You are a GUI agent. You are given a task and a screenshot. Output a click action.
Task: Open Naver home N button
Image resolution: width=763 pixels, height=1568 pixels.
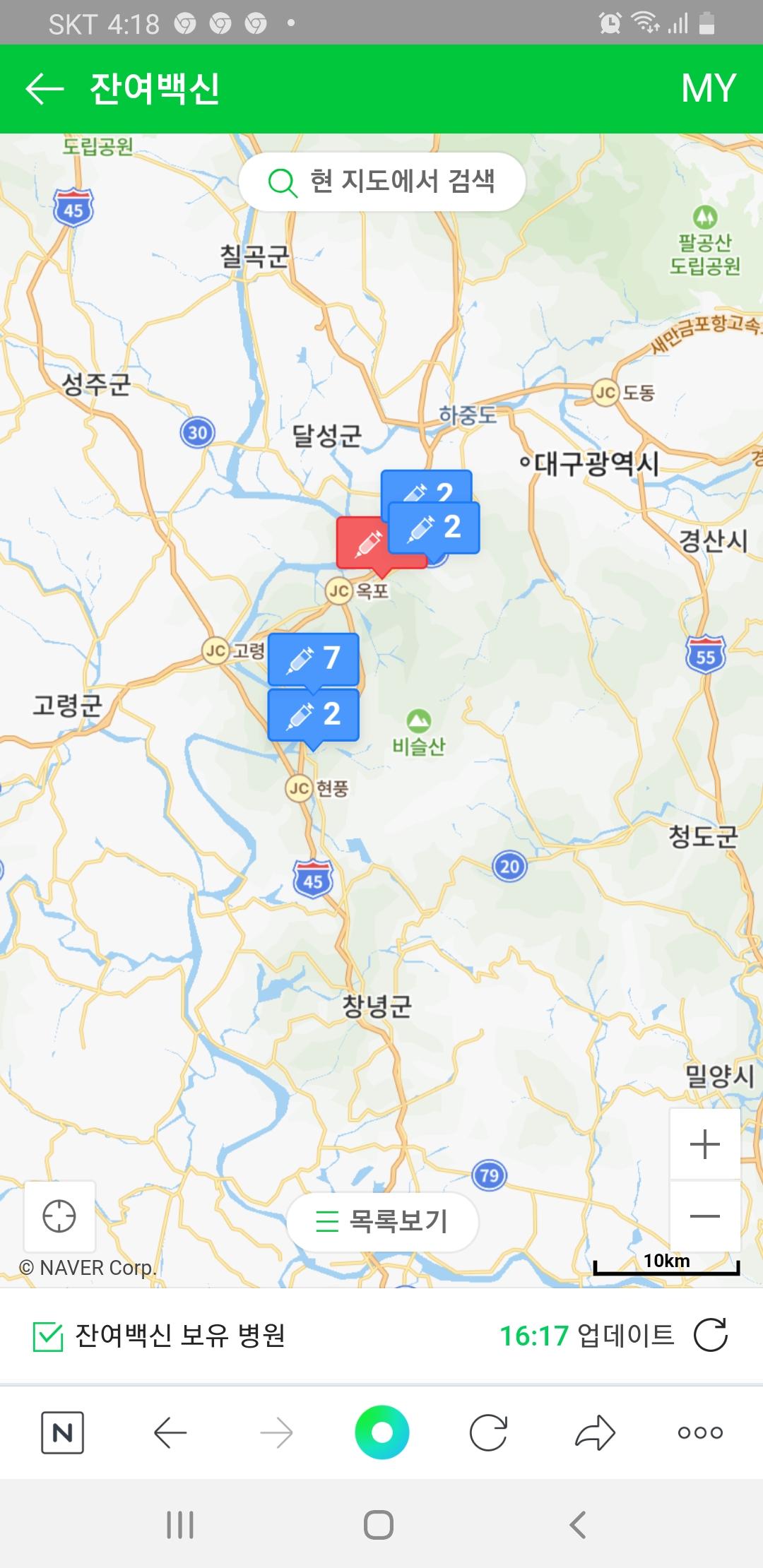(x=62, y=1432)
